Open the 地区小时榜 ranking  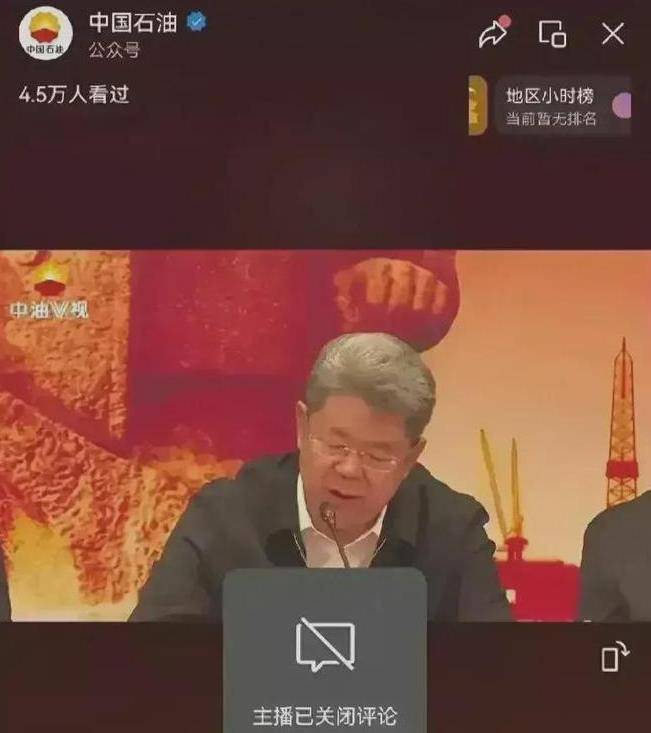551,106
